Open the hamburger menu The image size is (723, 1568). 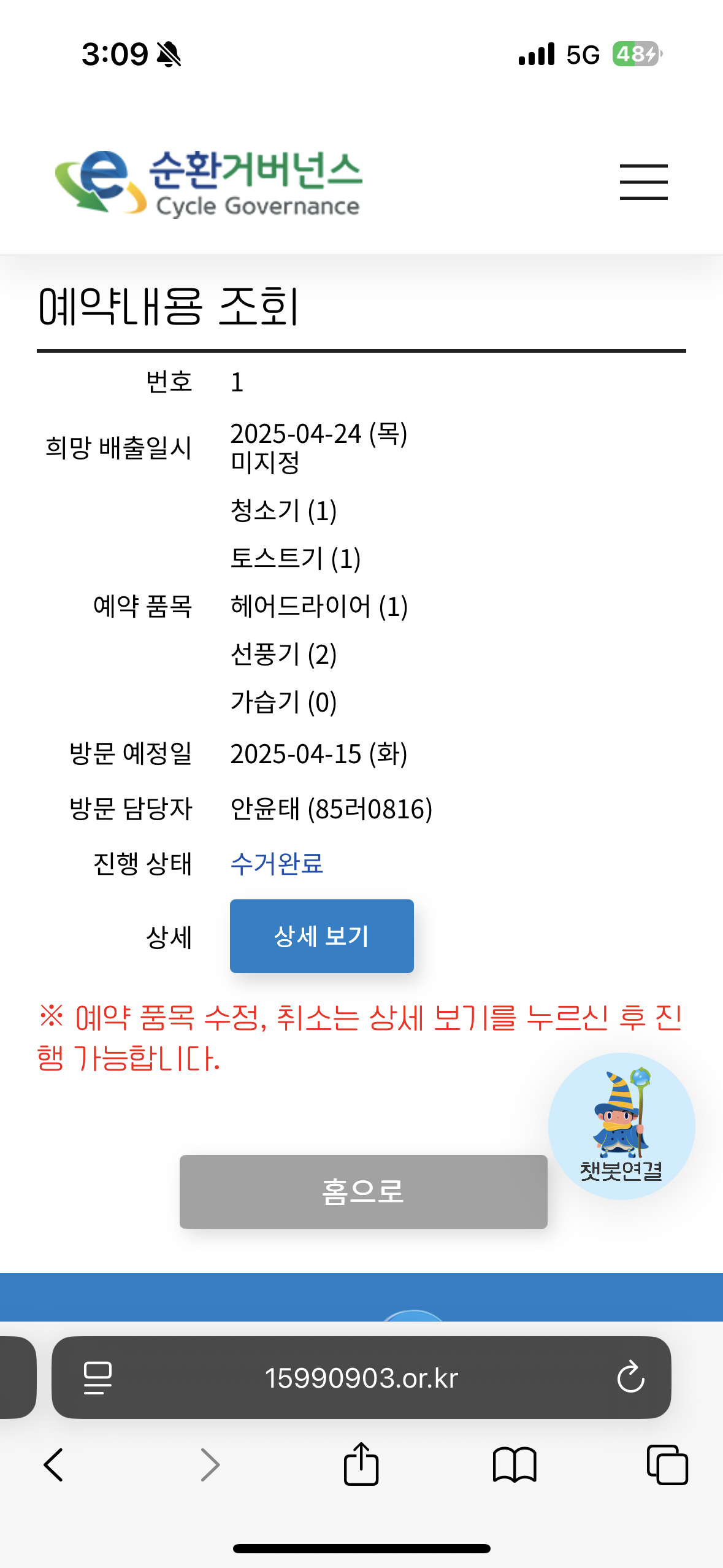tap(643, 182)
